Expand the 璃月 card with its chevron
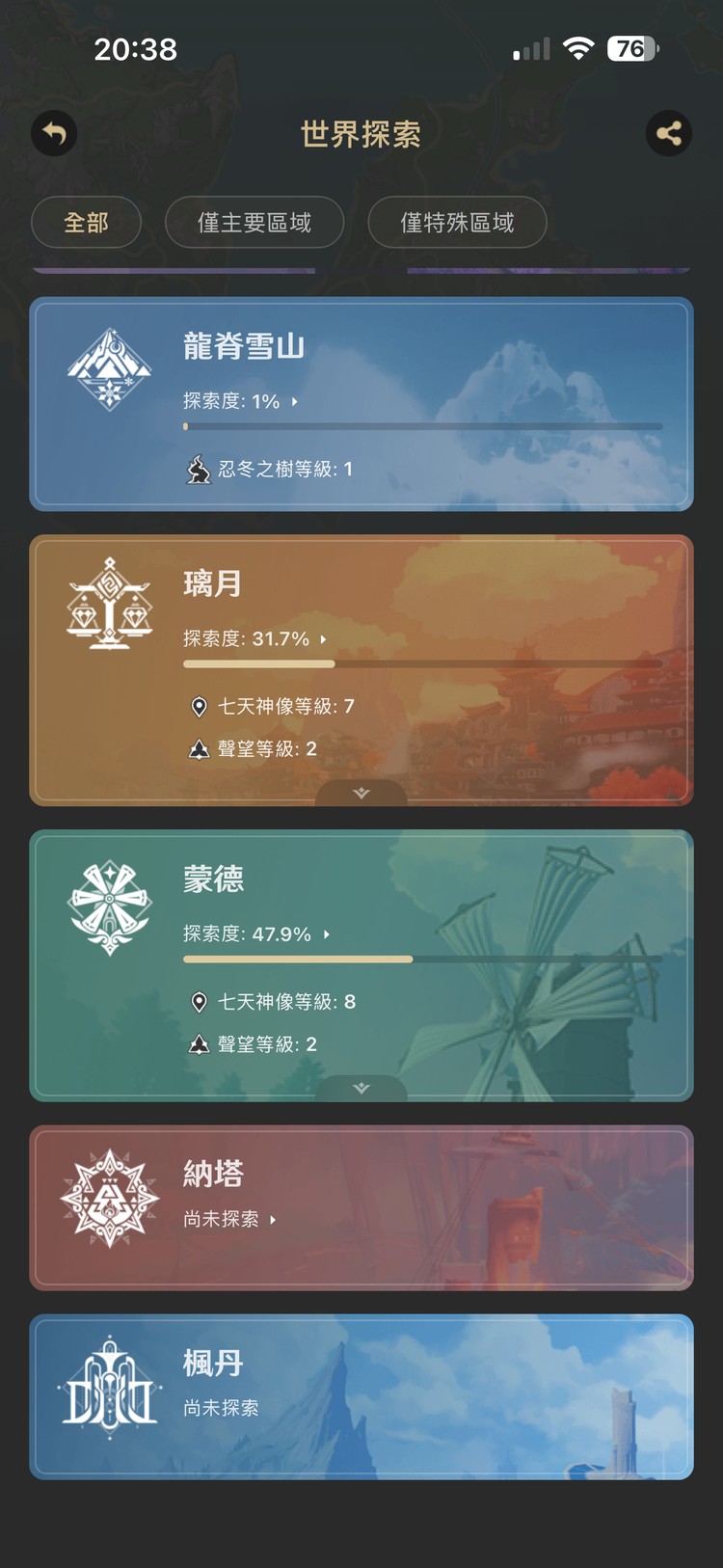This screenshot has height=1568, width=723. click(x=360, y=793)
